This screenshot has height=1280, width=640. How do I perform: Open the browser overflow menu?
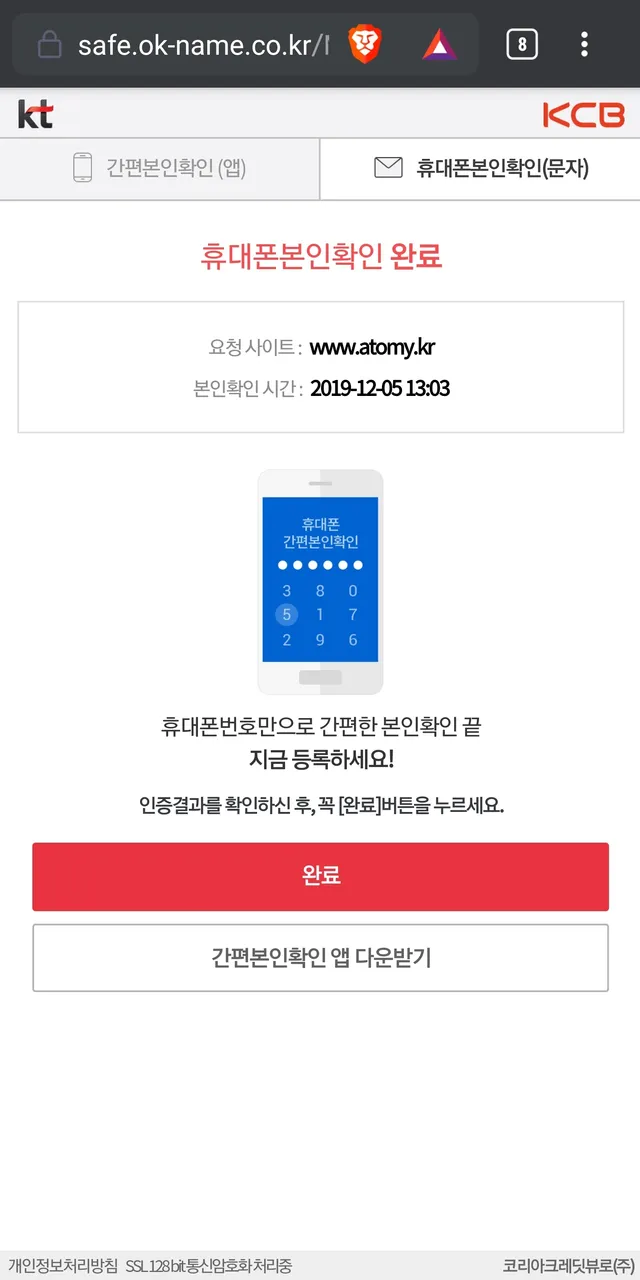point(585,45)
